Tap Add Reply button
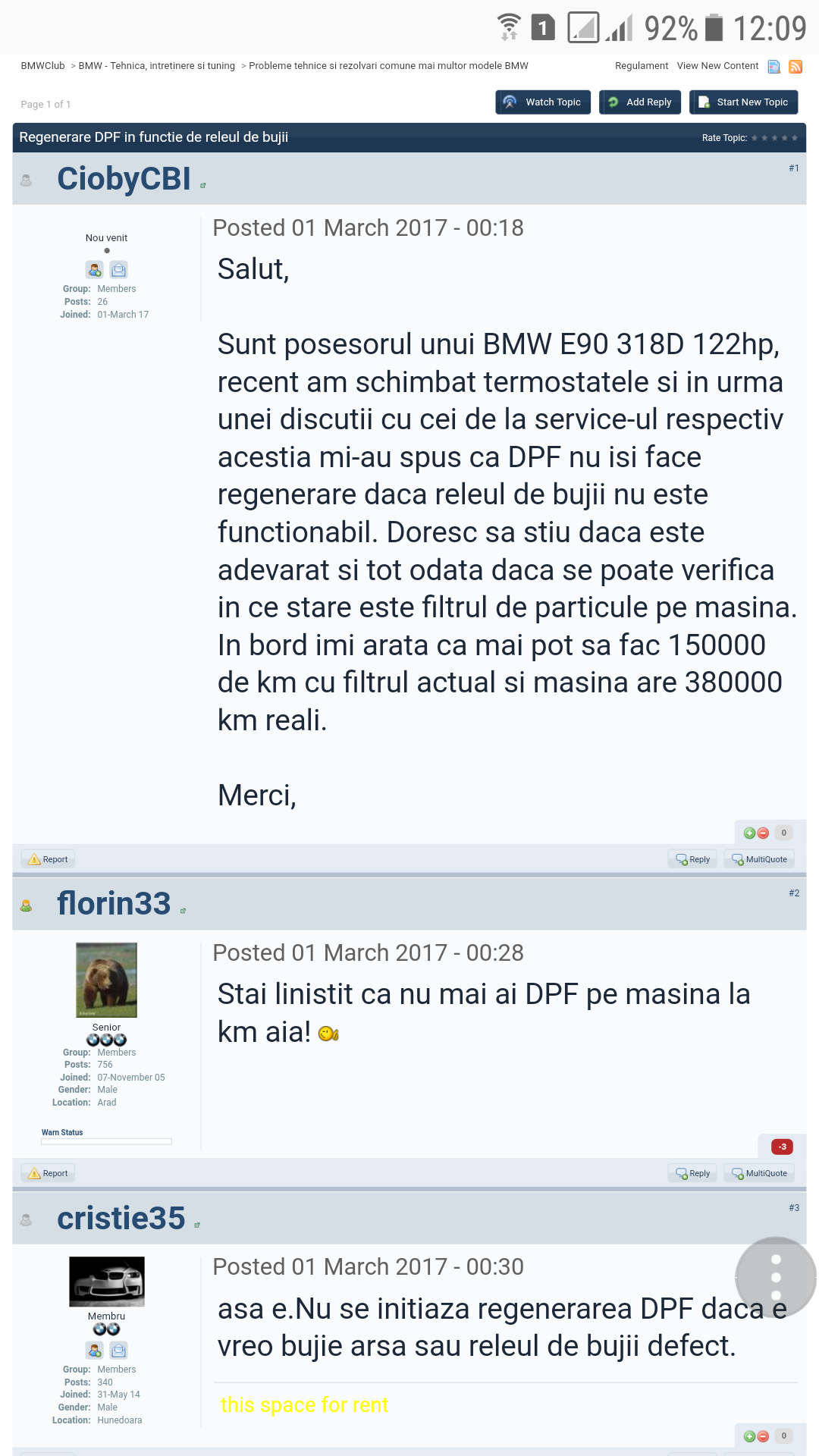Viewport: 819px width, 1456px height. click(640, 102)
